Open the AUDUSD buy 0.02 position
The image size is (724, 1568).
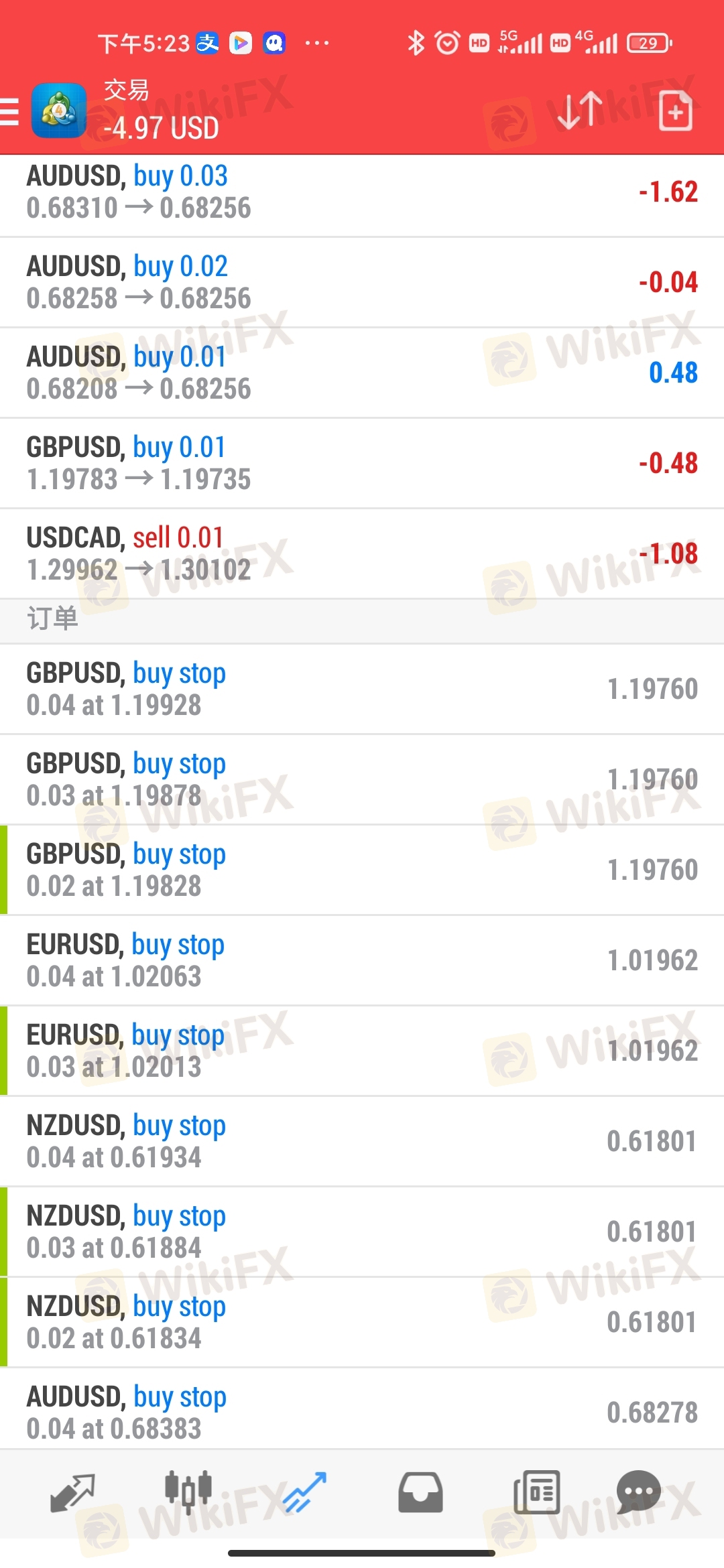tap(362, 283)
